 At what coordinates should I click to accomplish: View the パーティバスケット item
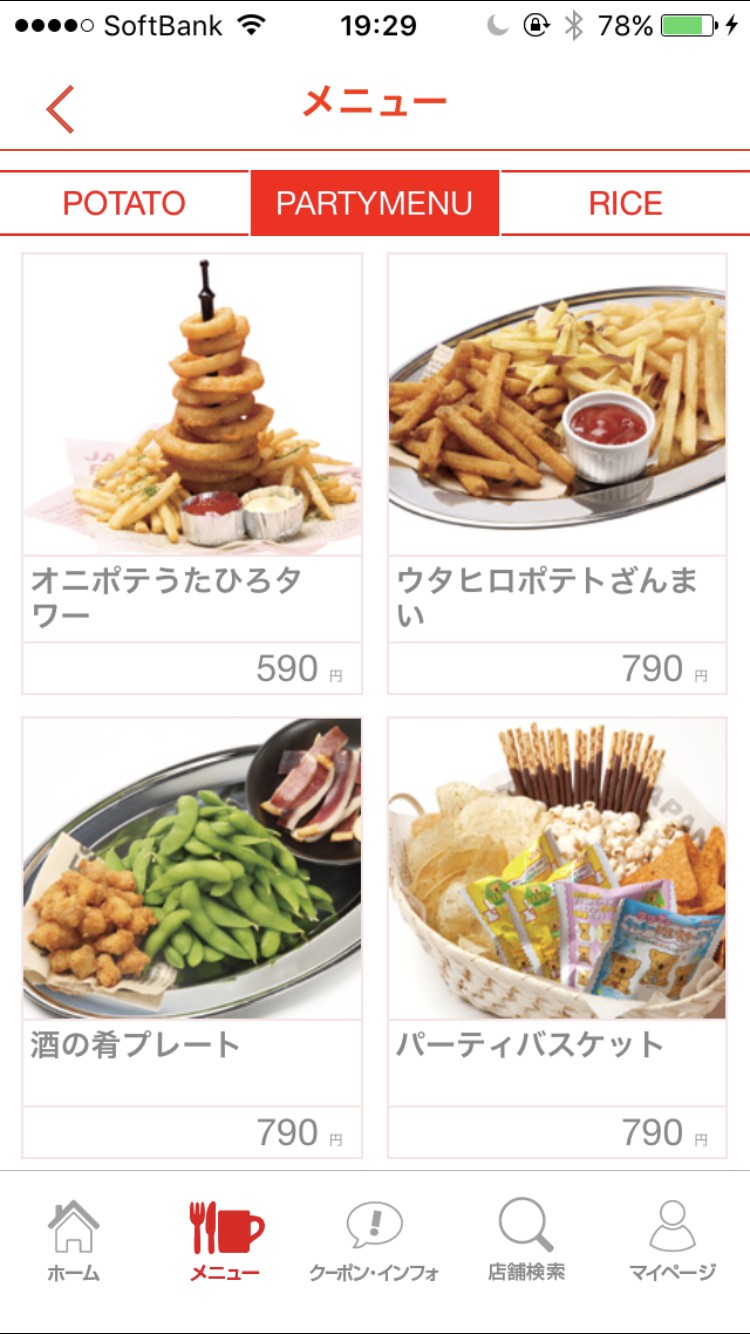(x=557, y=937)
